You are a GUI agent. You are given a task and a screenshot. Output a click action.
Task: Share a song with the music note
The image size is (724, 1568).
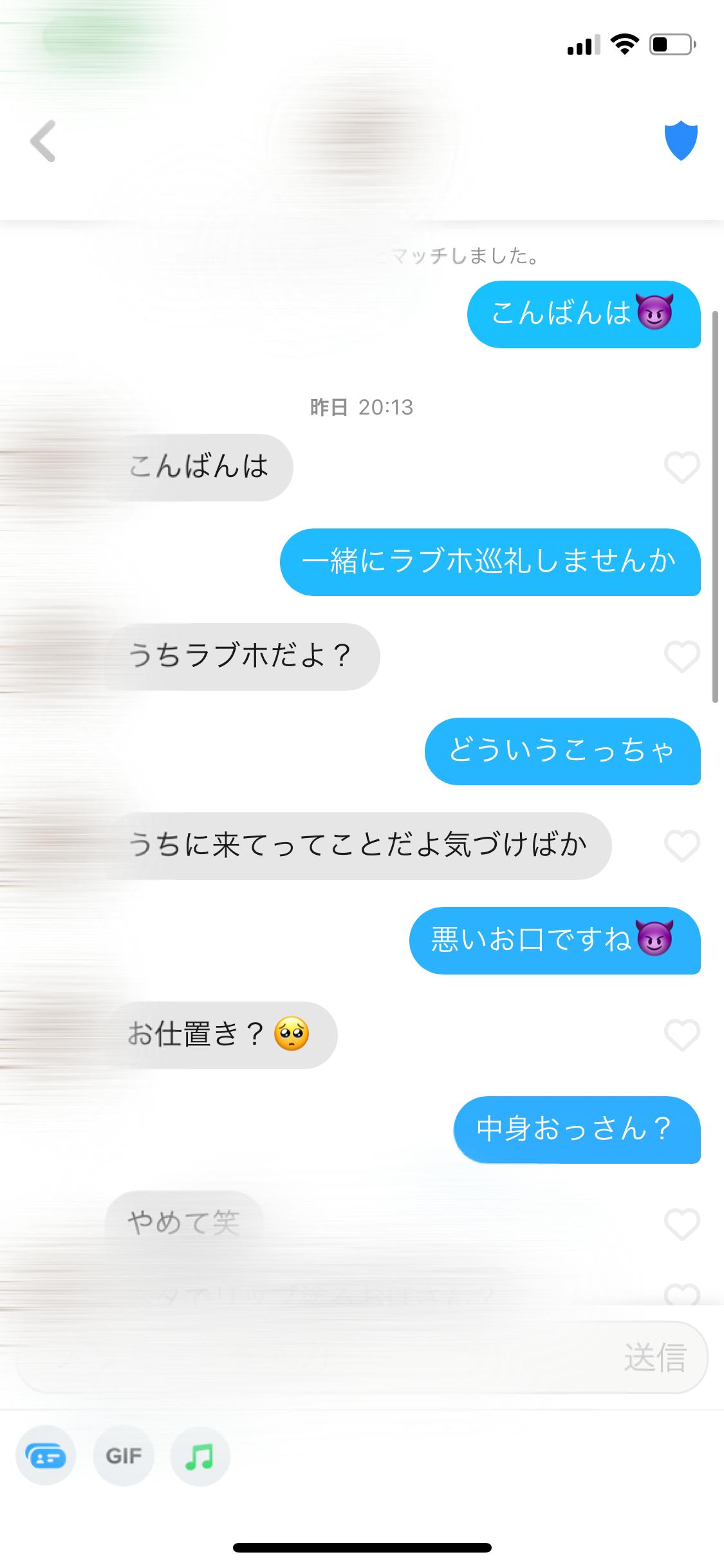[x=200, y=1456]
